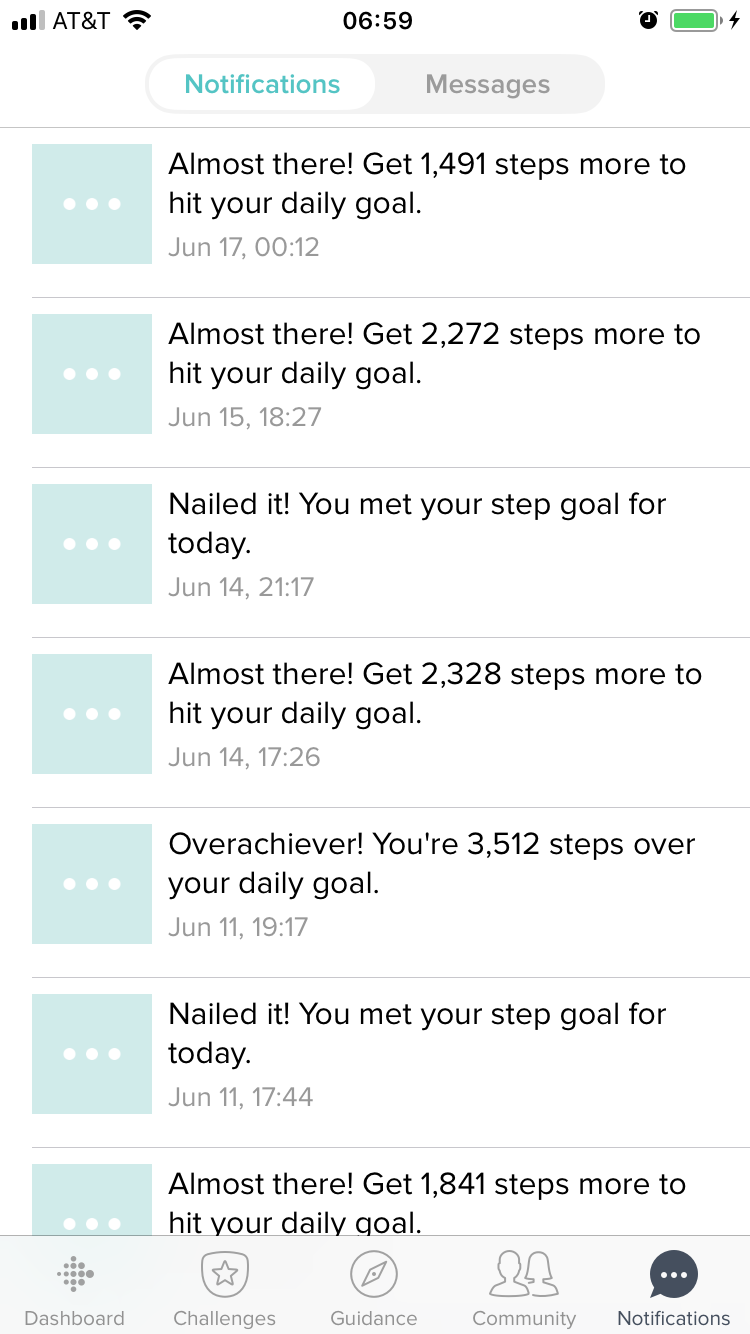The height and width of the screenshot is (1334, 750).
Task: Switch to the Community tab
Action: [x=524, y=1288]
